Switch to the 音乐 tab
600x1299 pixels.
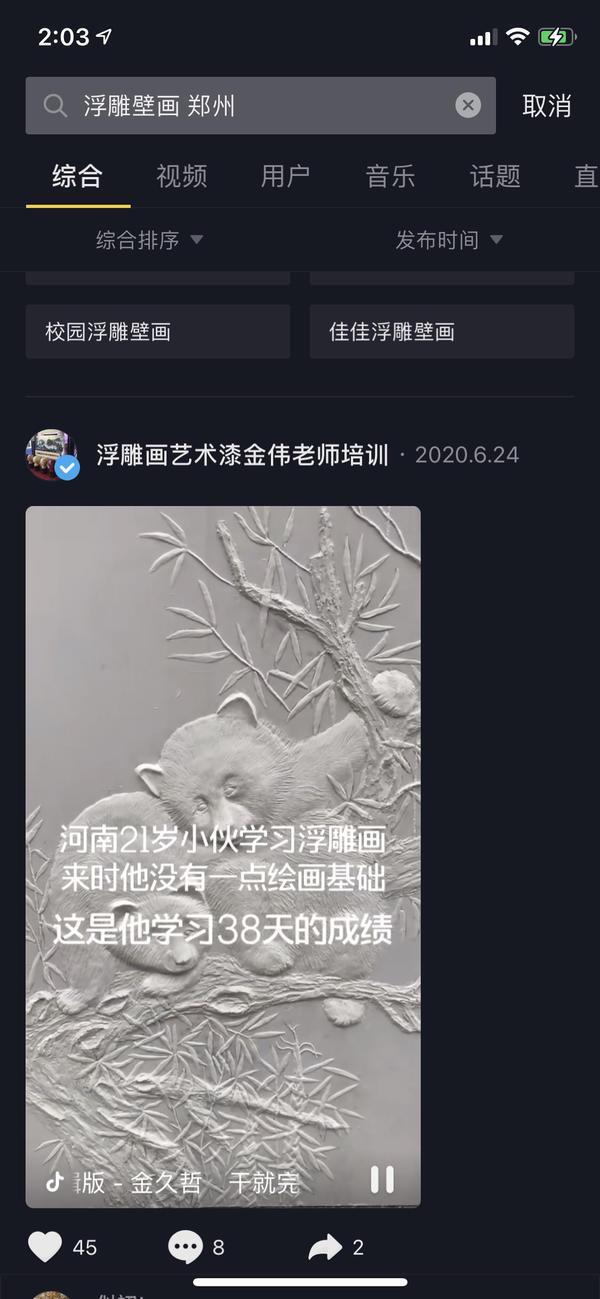click(390, 177)
